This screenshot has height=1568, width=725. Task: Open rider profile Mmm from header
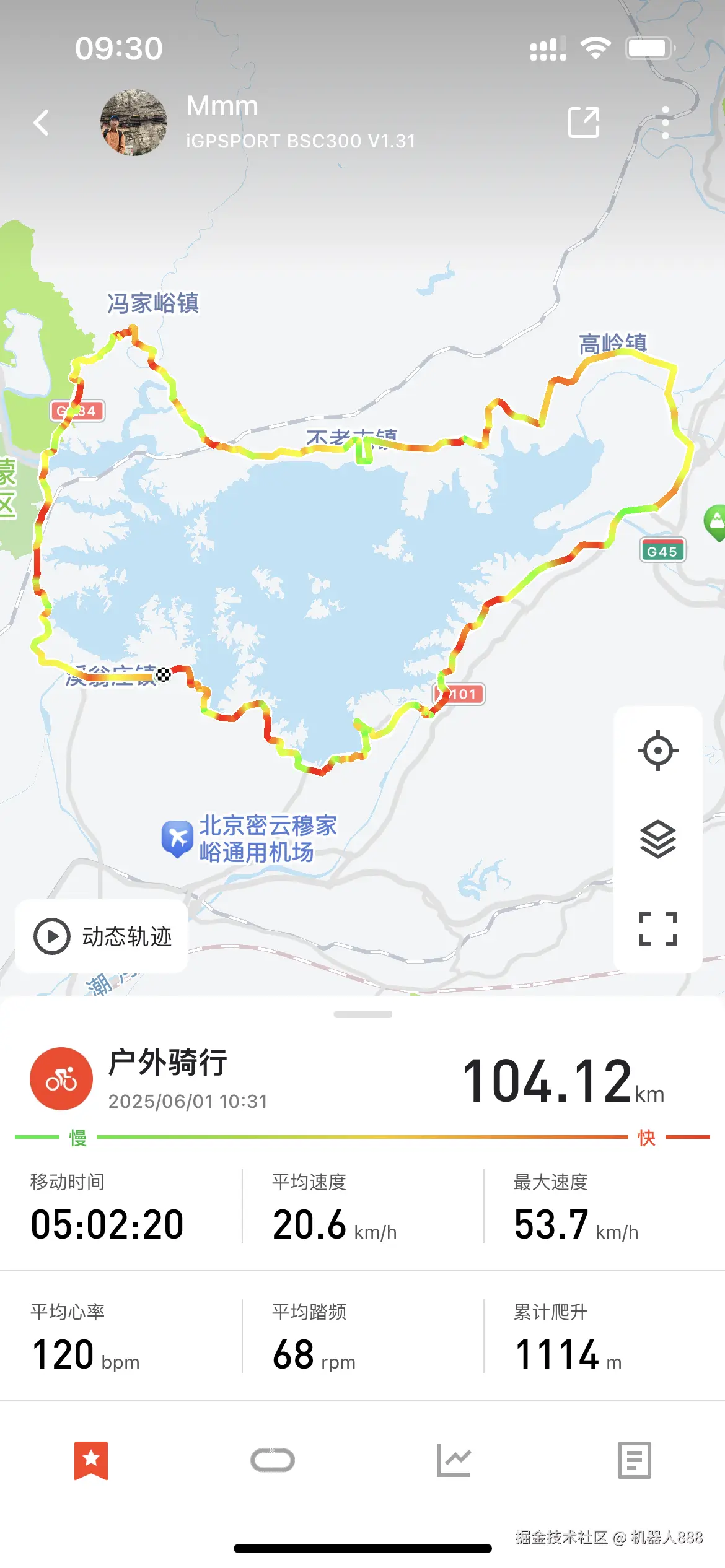click(133, 123)
